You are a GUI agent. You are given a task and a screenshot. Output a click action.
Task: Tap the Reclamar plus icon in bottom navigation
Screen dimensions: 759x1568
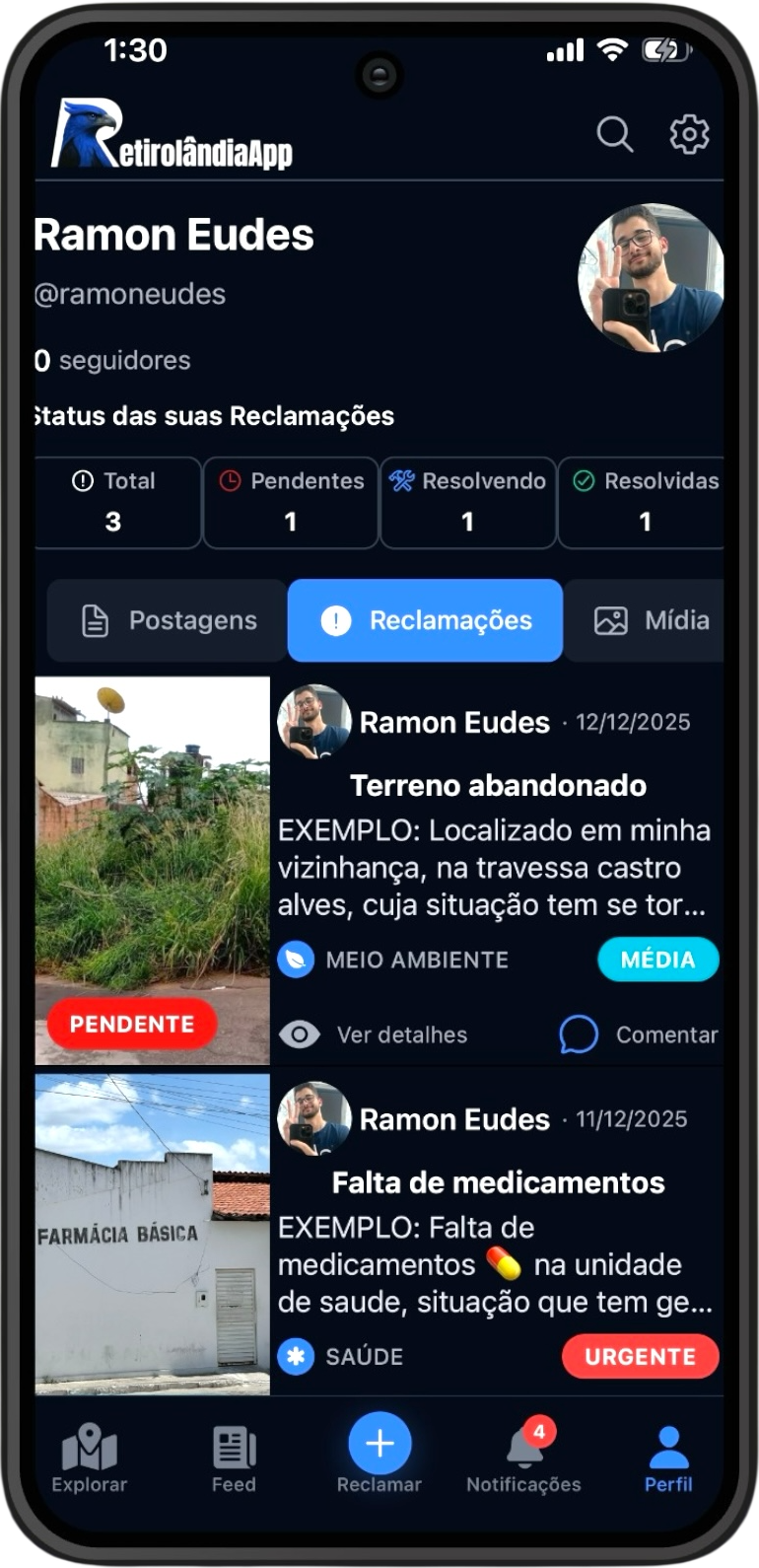coord(379,1443)
